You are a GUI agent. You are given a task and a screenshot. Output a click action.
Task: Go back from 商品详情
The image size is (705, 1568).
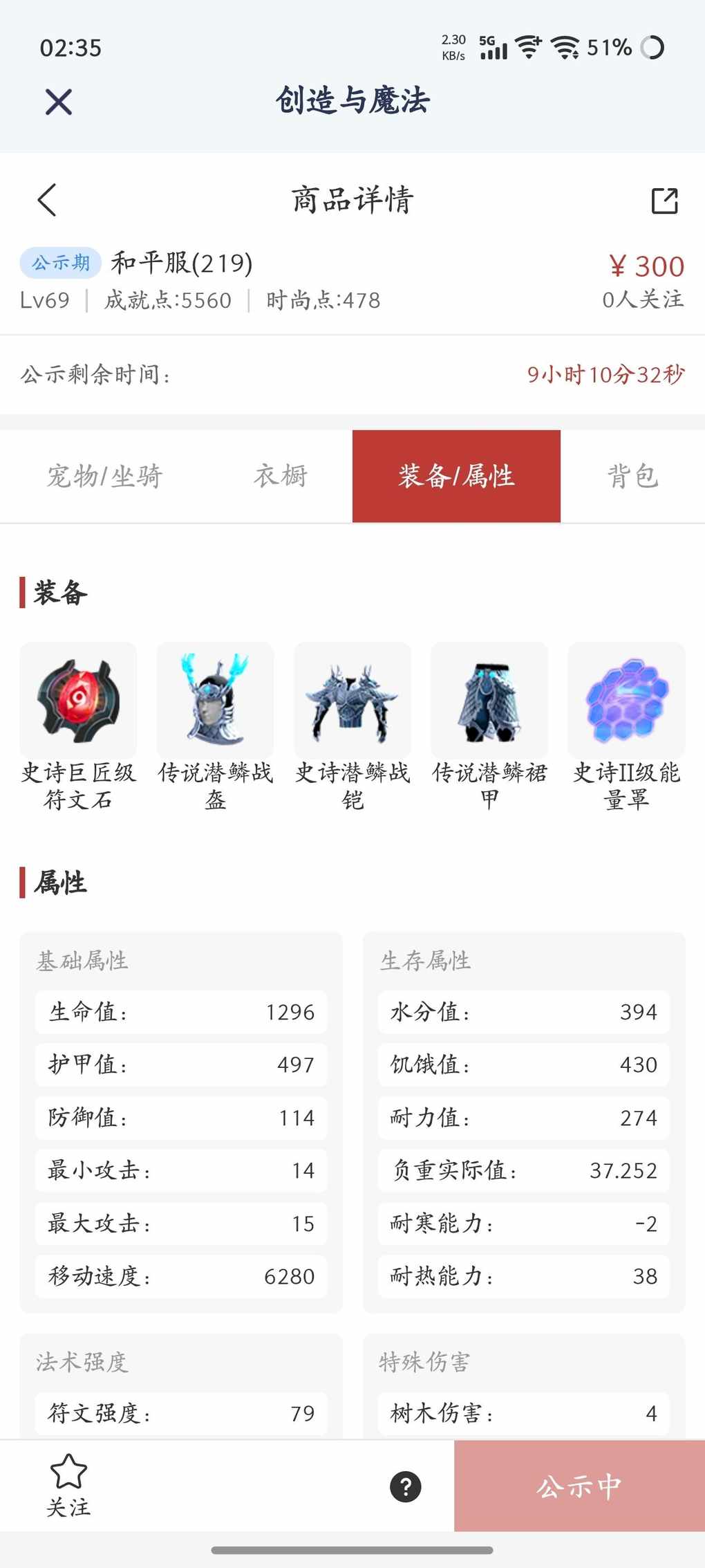coord(47,201)
